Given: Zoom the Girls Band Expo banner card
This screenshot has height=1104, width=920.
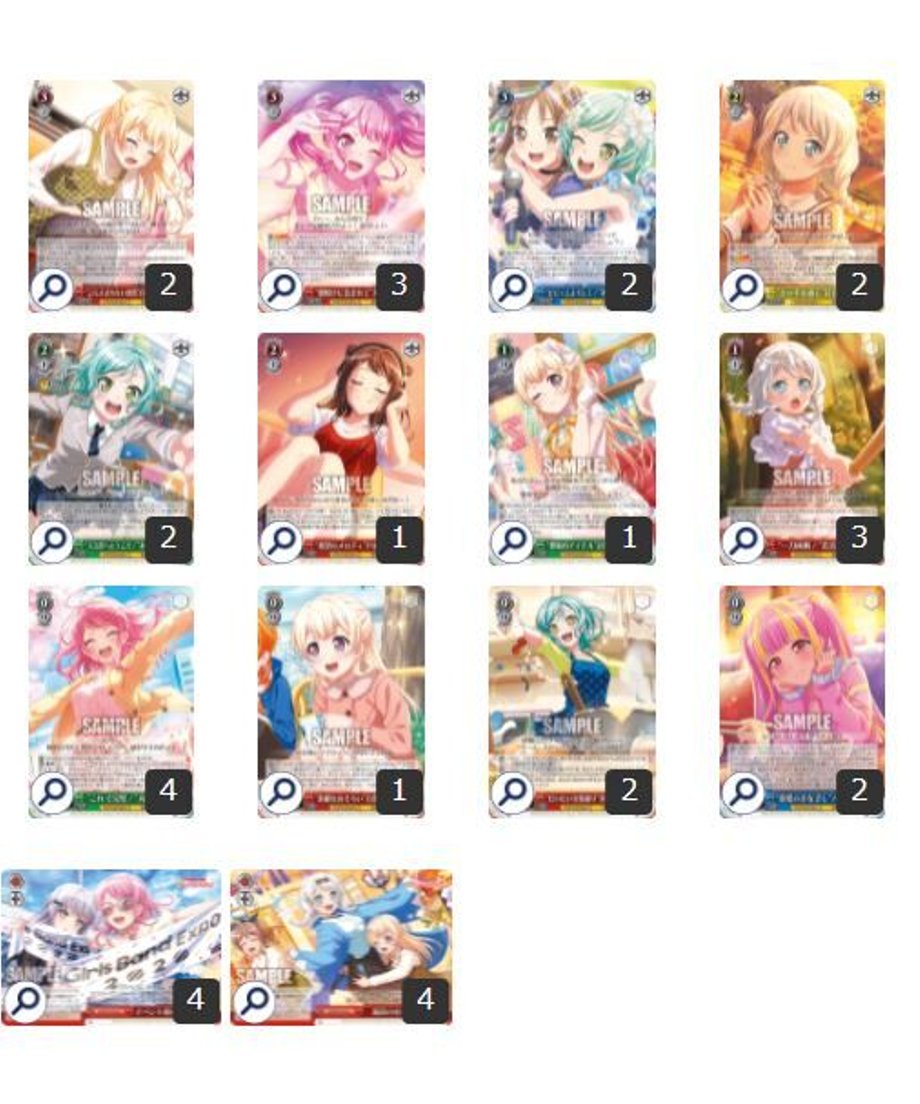Looking at the screenshot, I should pos(24,1000).
